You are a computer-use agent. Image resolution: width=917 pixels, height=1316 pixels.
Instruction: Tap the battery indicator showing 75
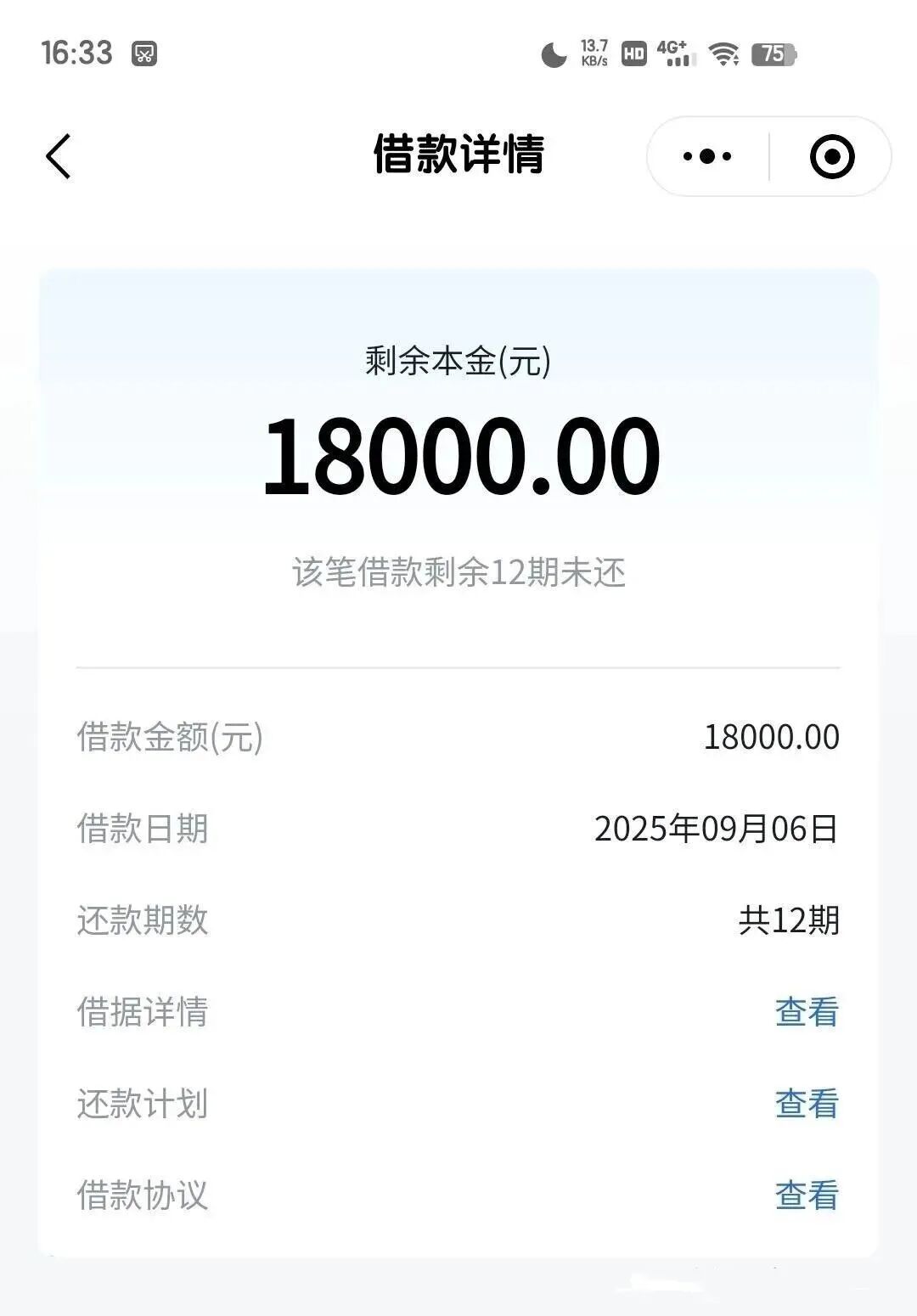pyautogui.click(x=771, y=53)
